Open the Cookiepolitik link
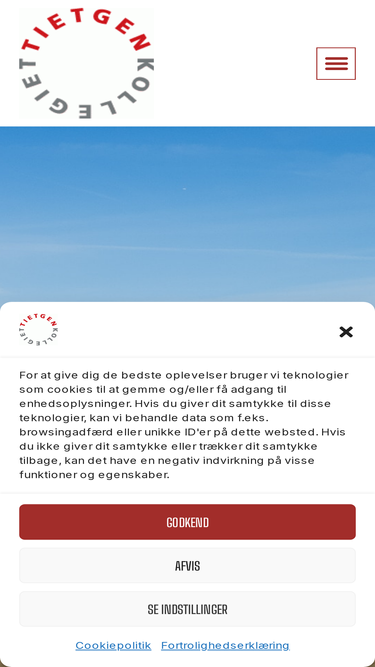The height and width of the screenshot is (667, 375). pyautogui.click(x=113, y=645)
